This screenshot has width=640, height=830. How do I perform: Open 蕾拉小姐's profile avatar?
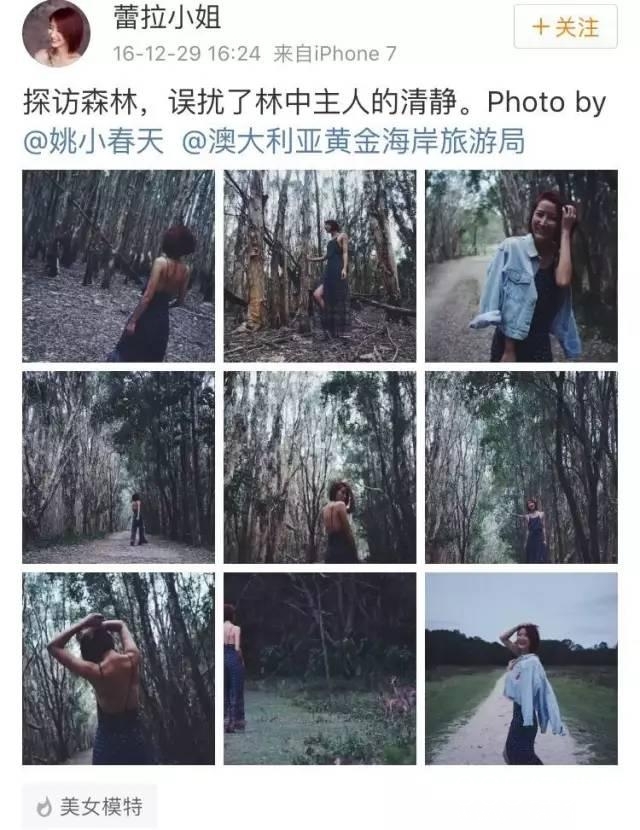pyautogui.click(x=56, y=33)
